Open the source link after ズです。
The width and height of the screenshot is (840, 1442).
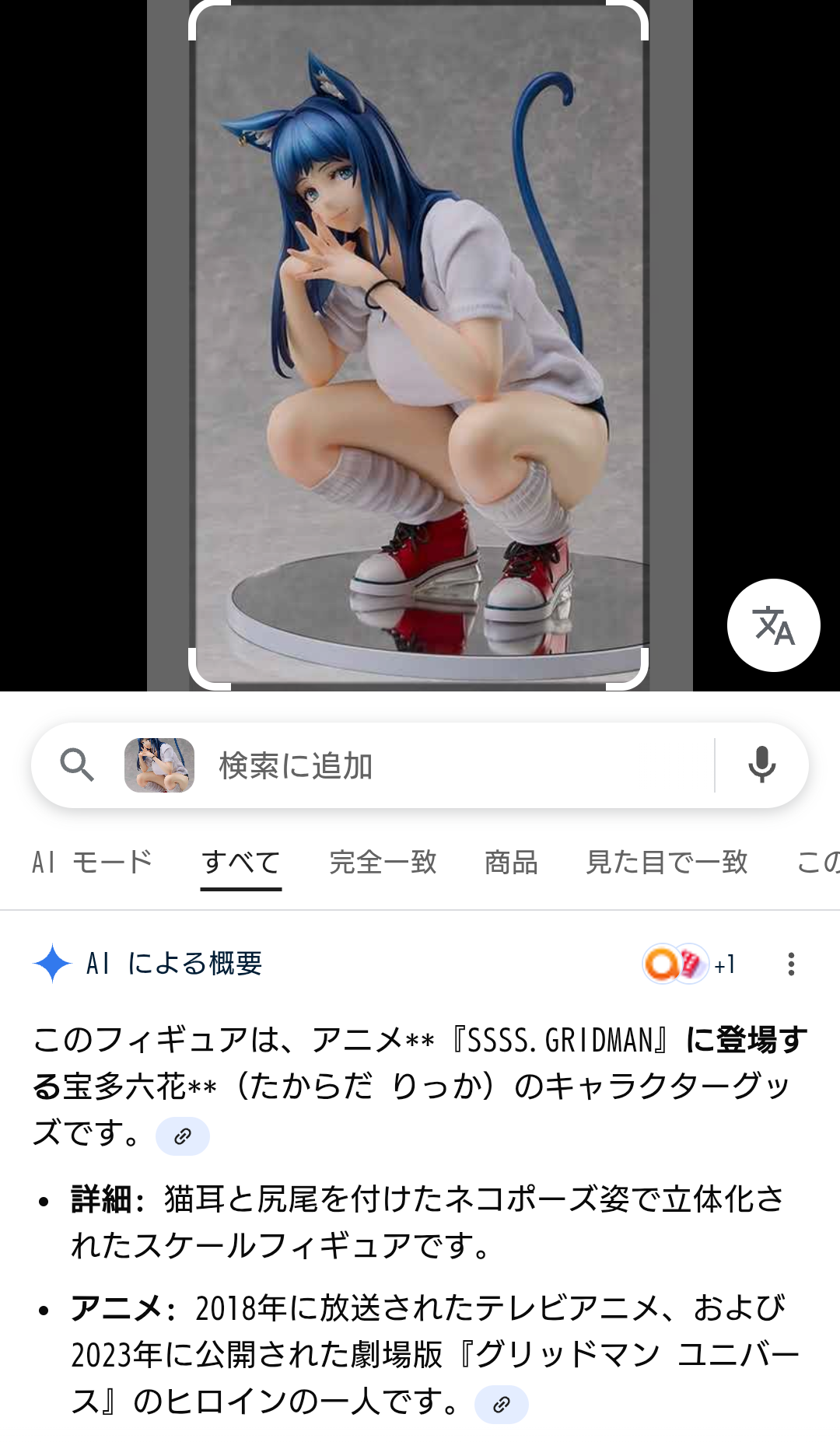click(183, 1136)
